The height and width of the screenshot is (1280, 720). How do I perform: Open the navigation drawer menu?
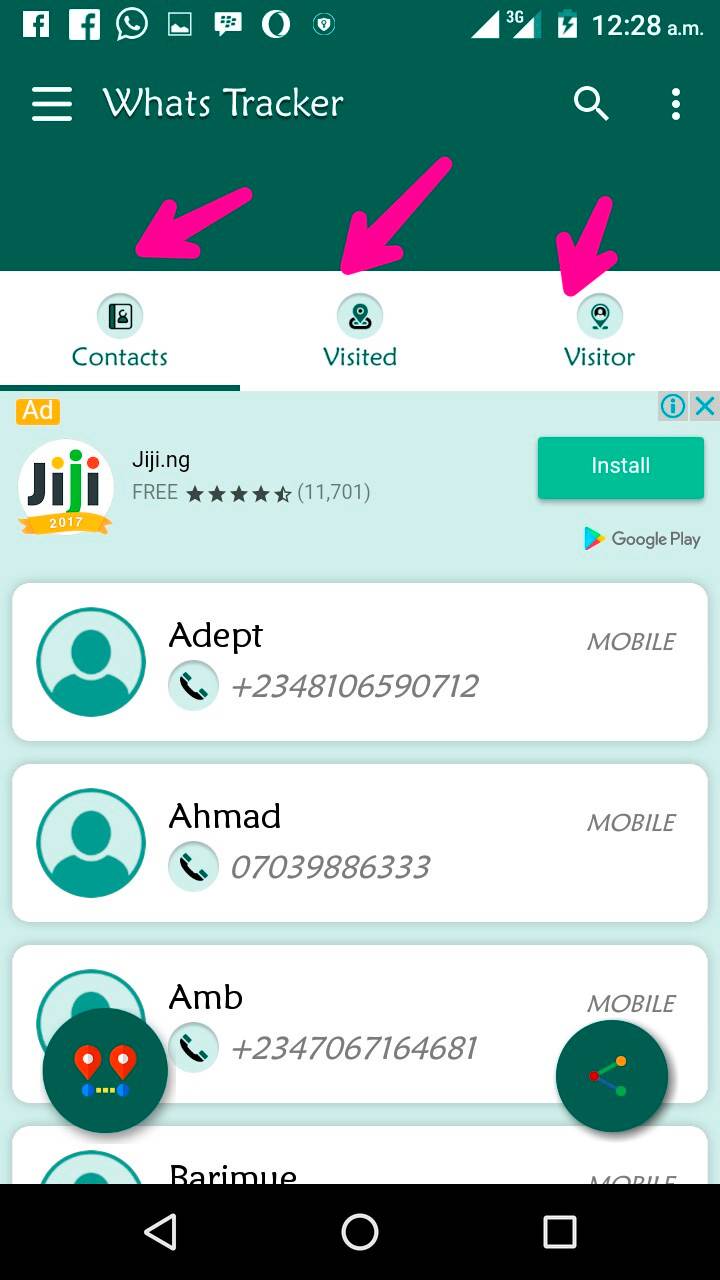[52, 104]
